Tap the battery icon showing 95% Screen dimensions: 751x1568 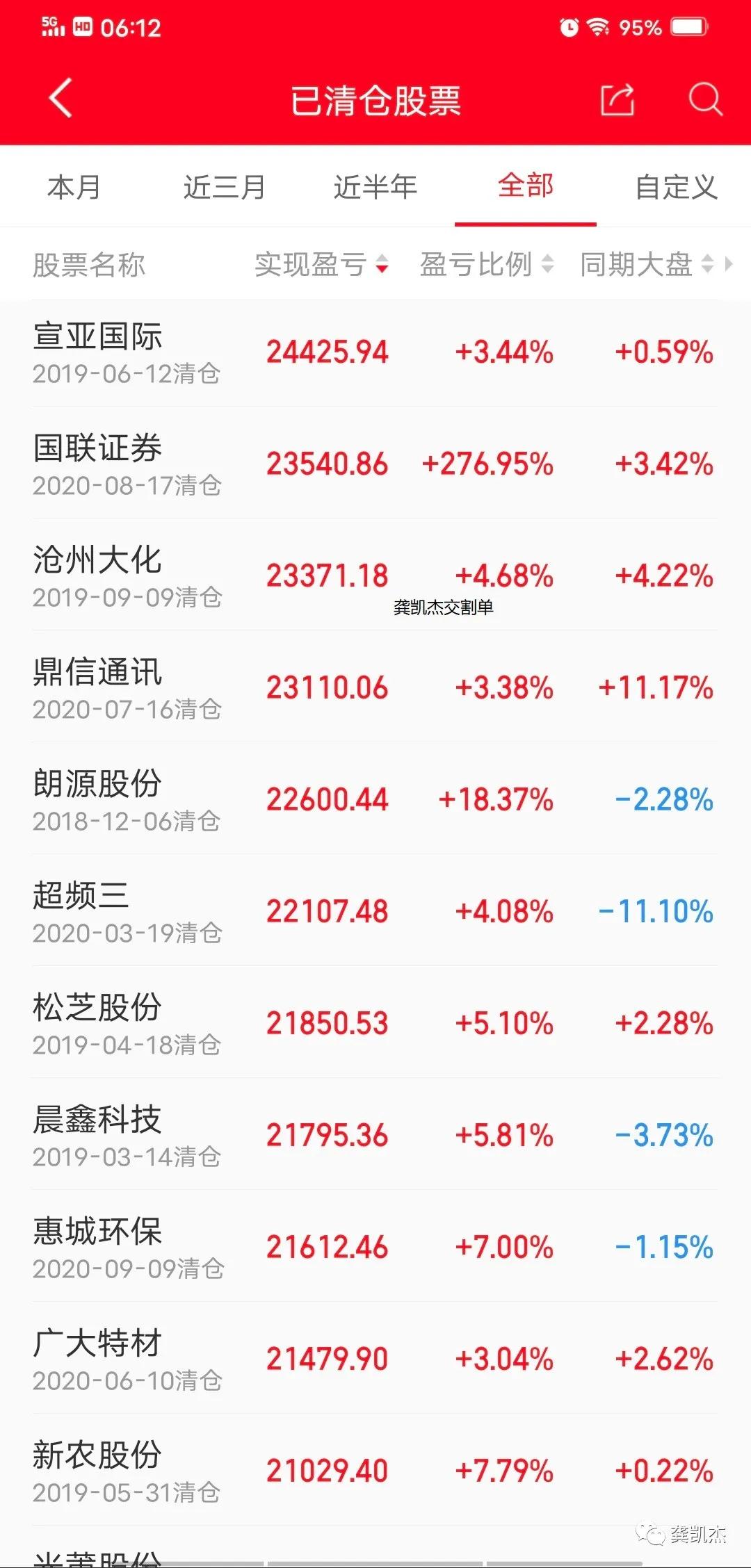pyautogui.click(x=691, y=28)
